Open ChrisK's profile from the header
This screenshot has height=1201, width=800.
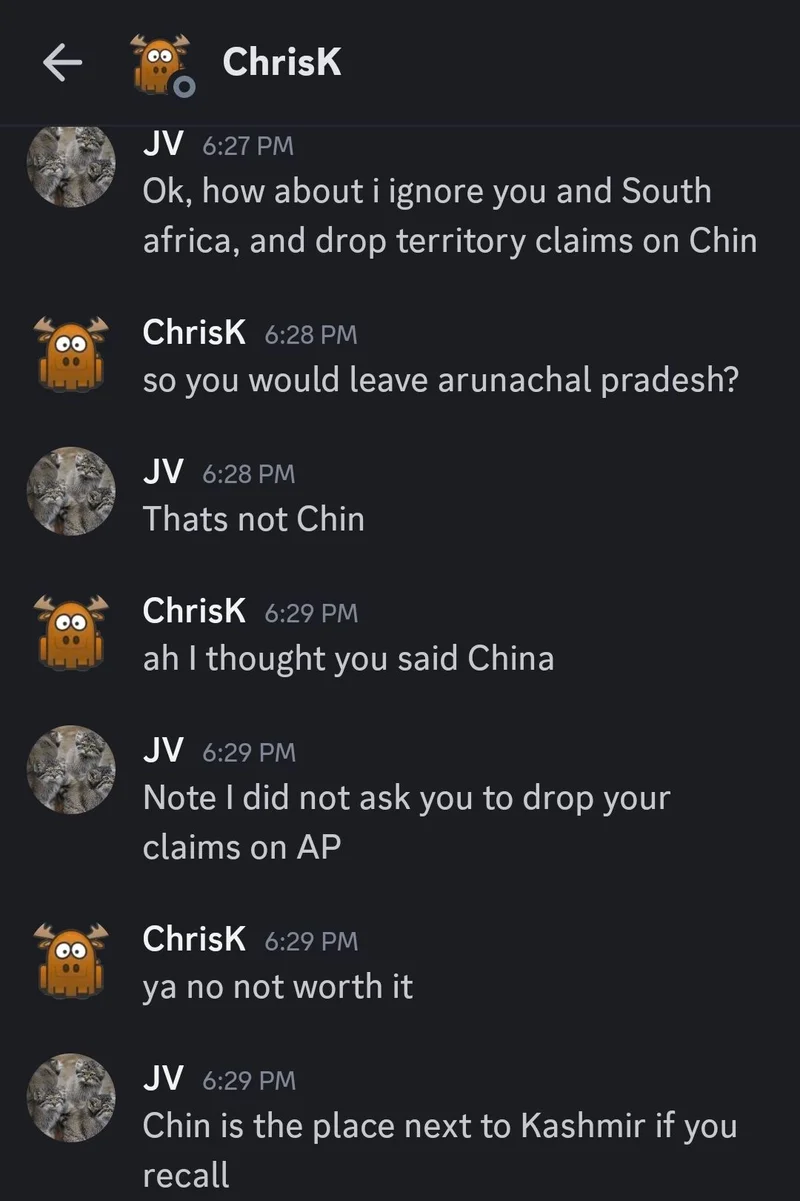point(281,63)
